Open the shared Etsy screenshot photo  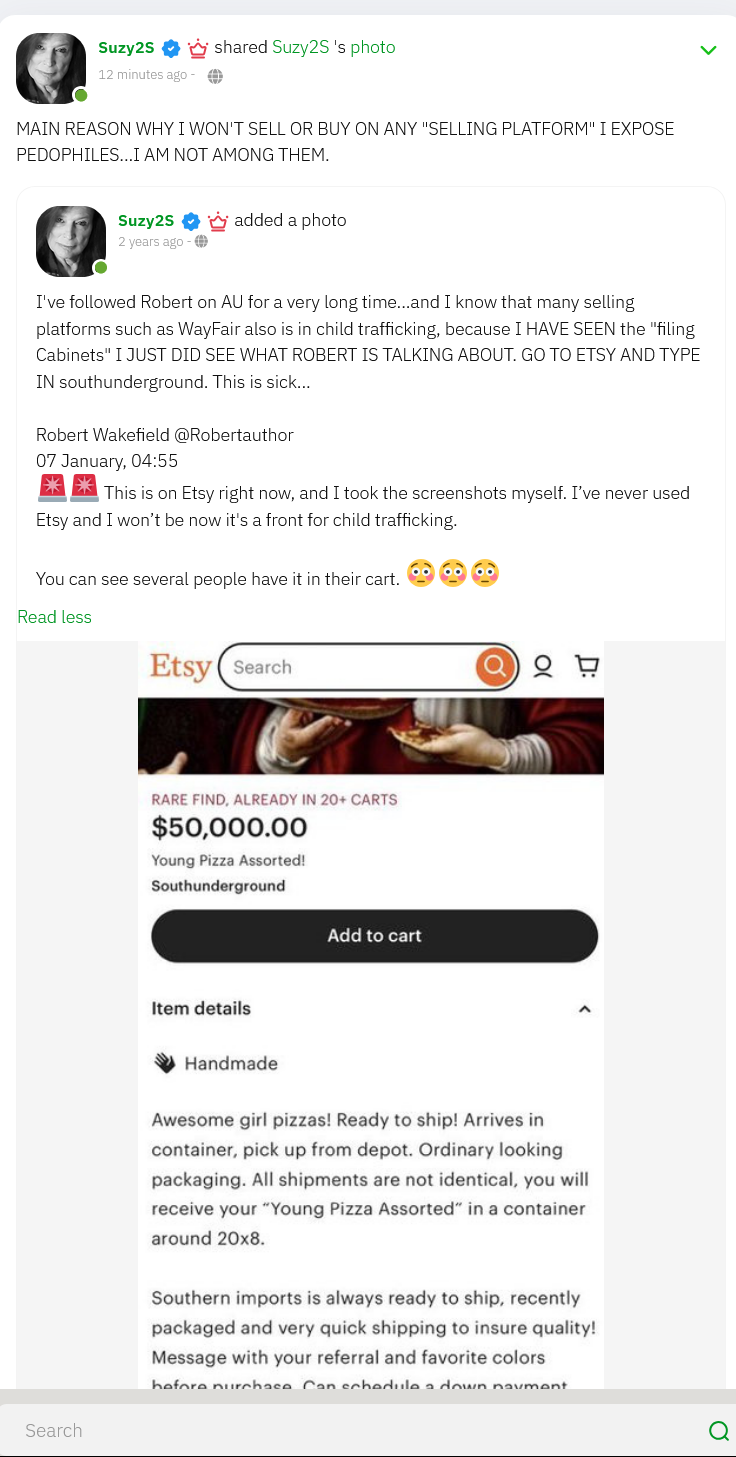[370, 1000]
